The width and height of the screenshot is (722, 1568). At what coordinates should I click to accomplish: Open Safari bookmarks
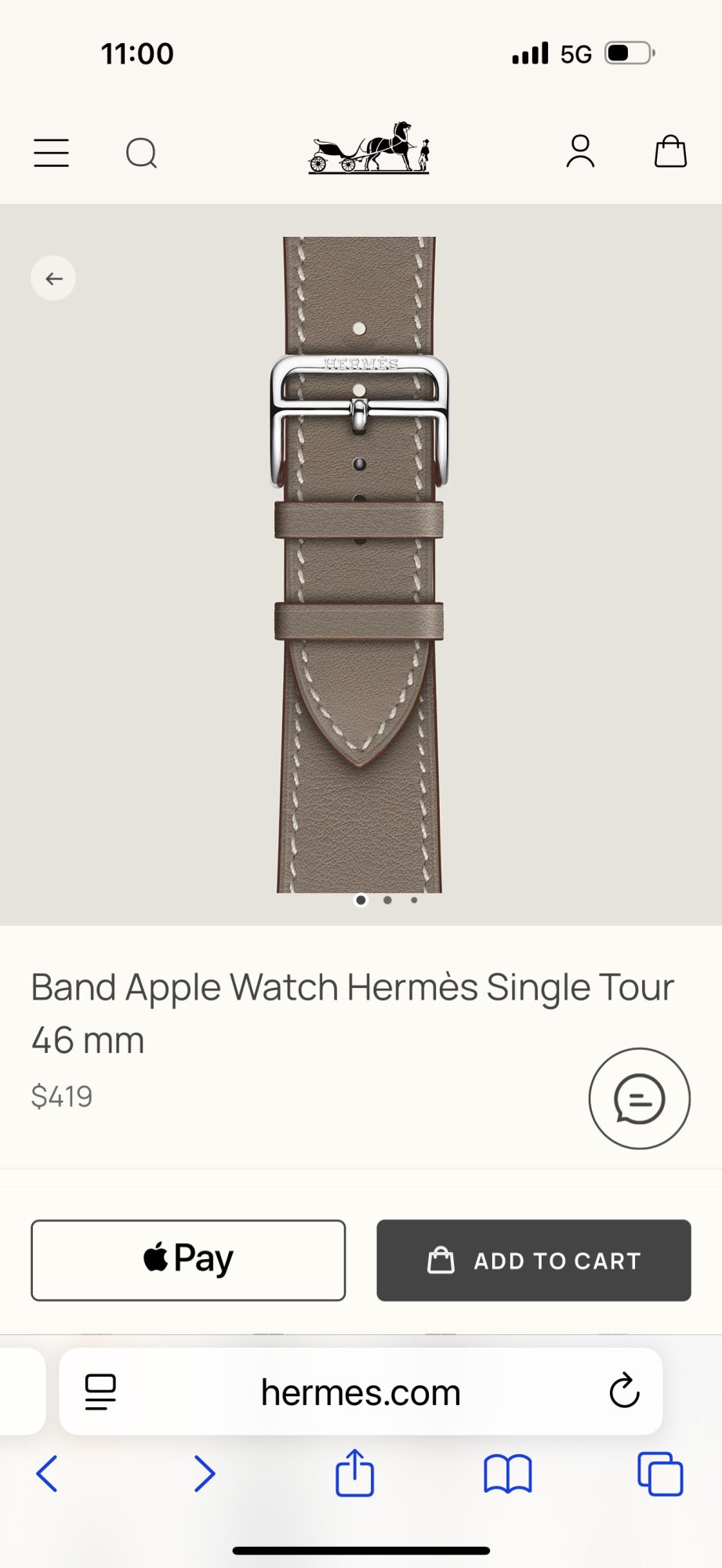[x=508, y=1474]
